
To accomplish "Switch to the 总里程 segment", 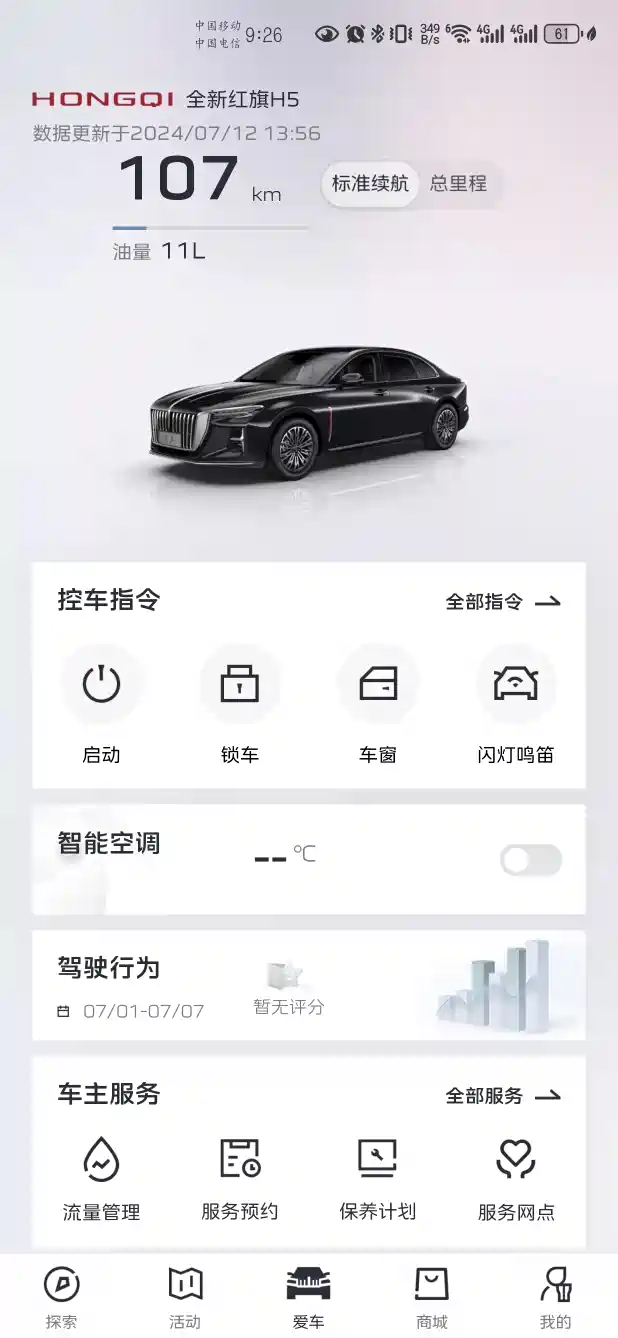I will click(x=458, y=184).
